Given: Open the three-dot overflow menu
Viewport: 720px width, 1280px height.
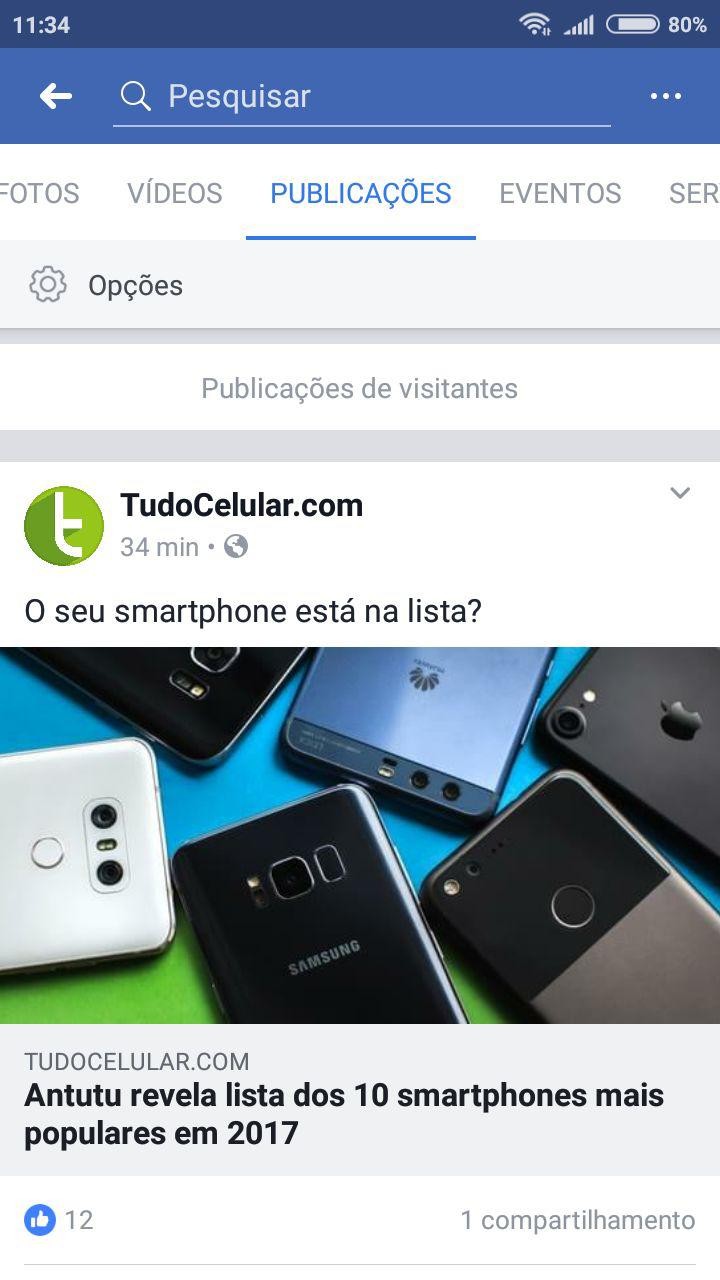Looking at the screenshot, I should point(665,96).
